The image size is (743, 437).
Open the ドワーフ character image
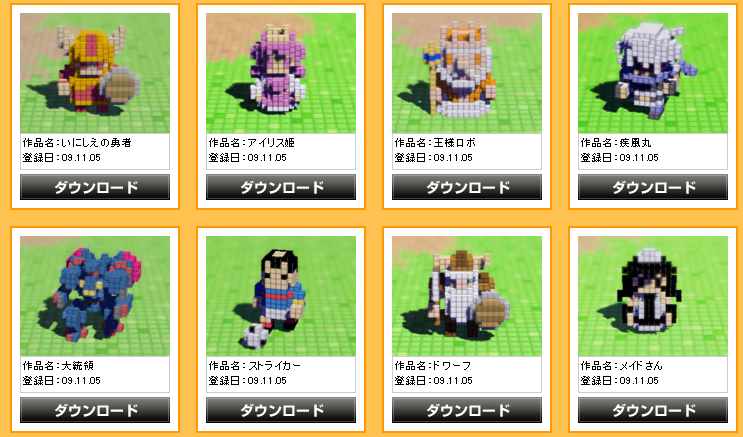[467, 295]
